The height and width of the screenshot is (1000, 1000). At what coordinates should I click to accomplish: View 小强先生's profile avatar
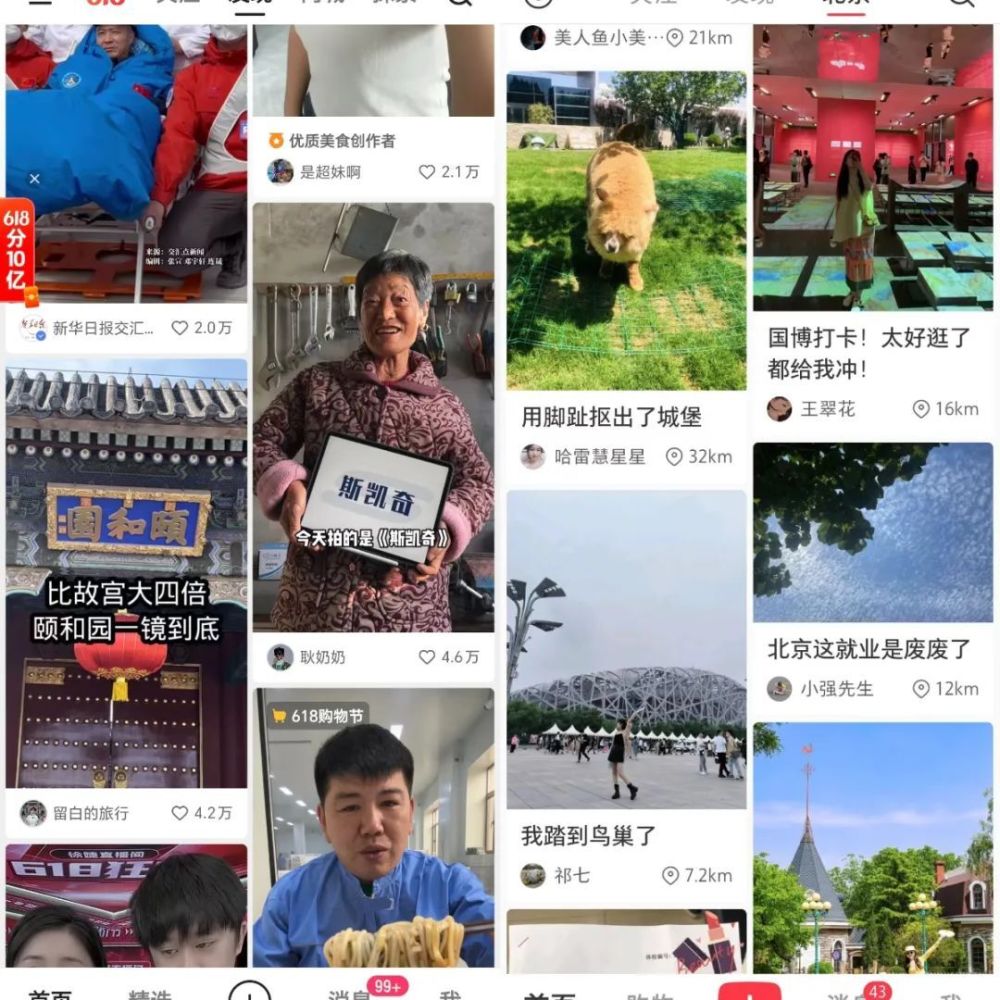pyautogui.click(x=780, y=688)
